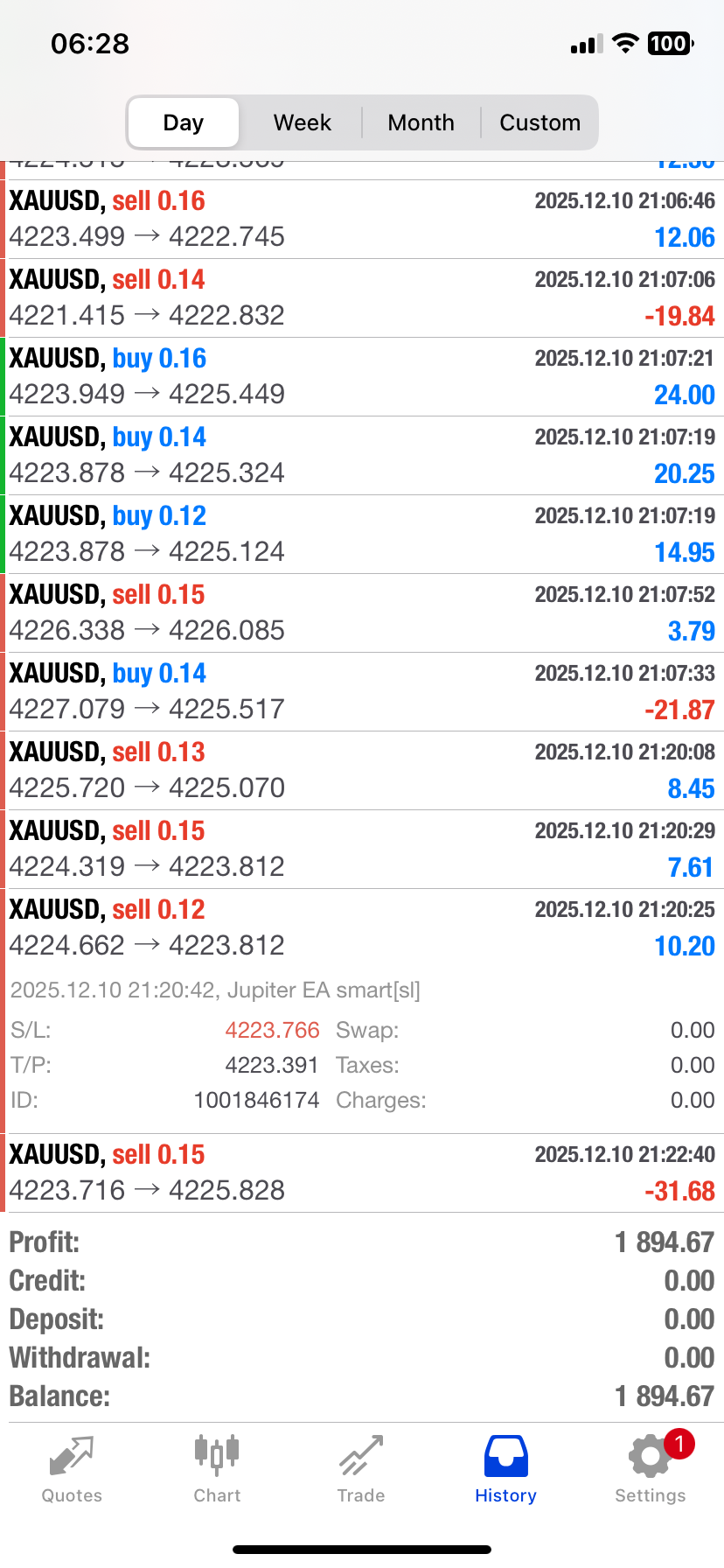This screenshot has height=1568, width=724.
Task: Expand the sell 0.14 trade with -19.84 loss
Action: coord(362,297)
